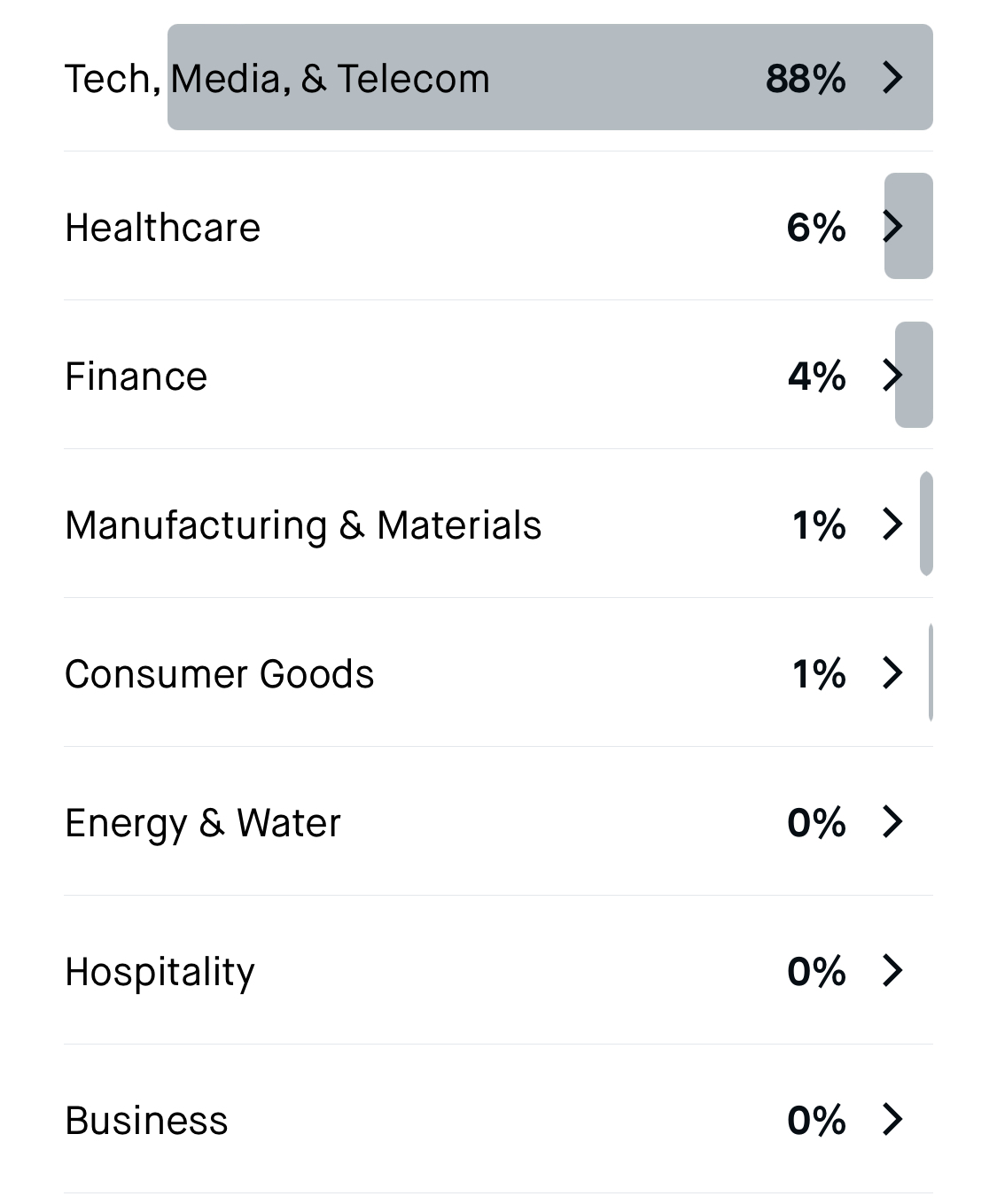Viewport: 997px width, 1204px height.
Task: Select Manufacturing & Materials sector
Action: point(496,524)
